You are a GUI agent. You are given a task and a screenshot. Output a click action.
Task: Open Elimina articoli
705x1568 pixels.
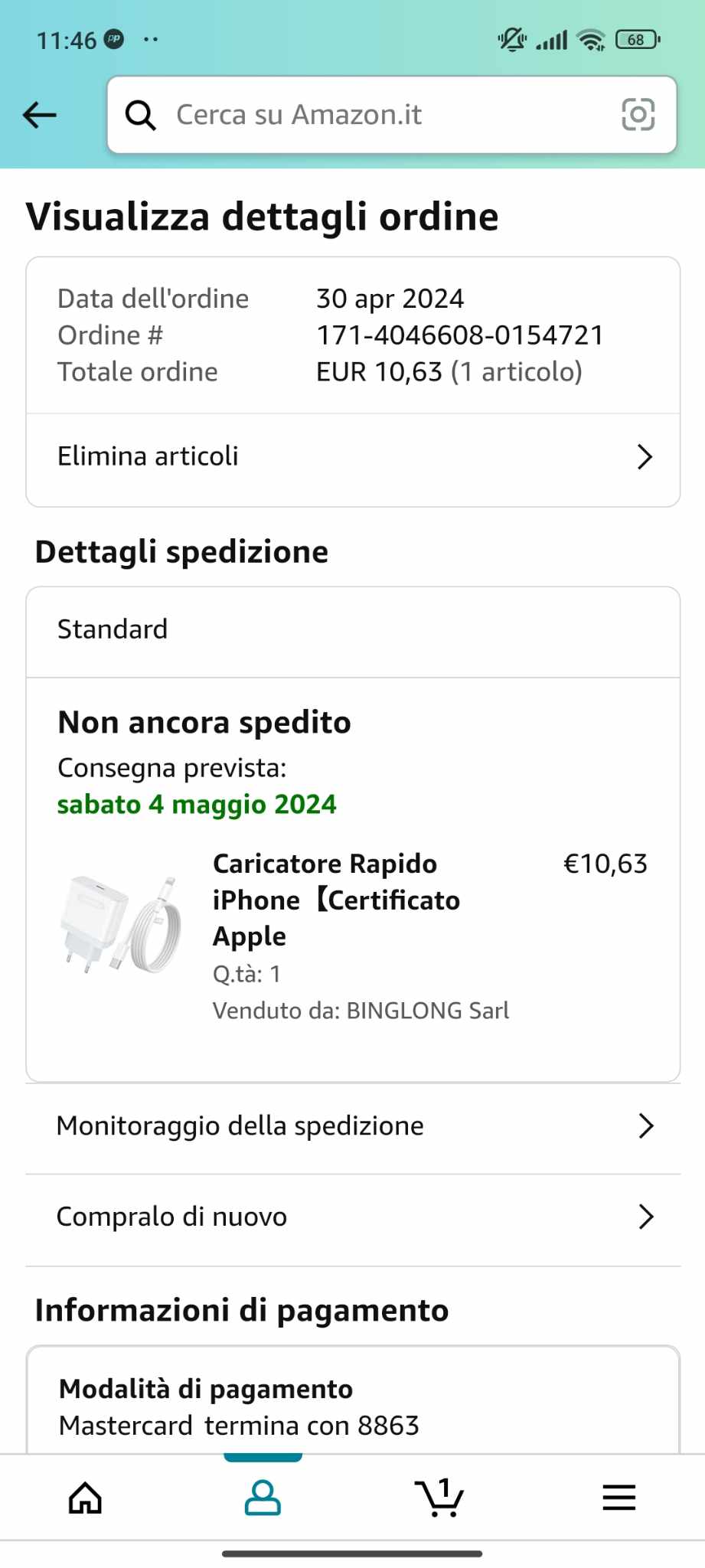(x=353, y=457)
